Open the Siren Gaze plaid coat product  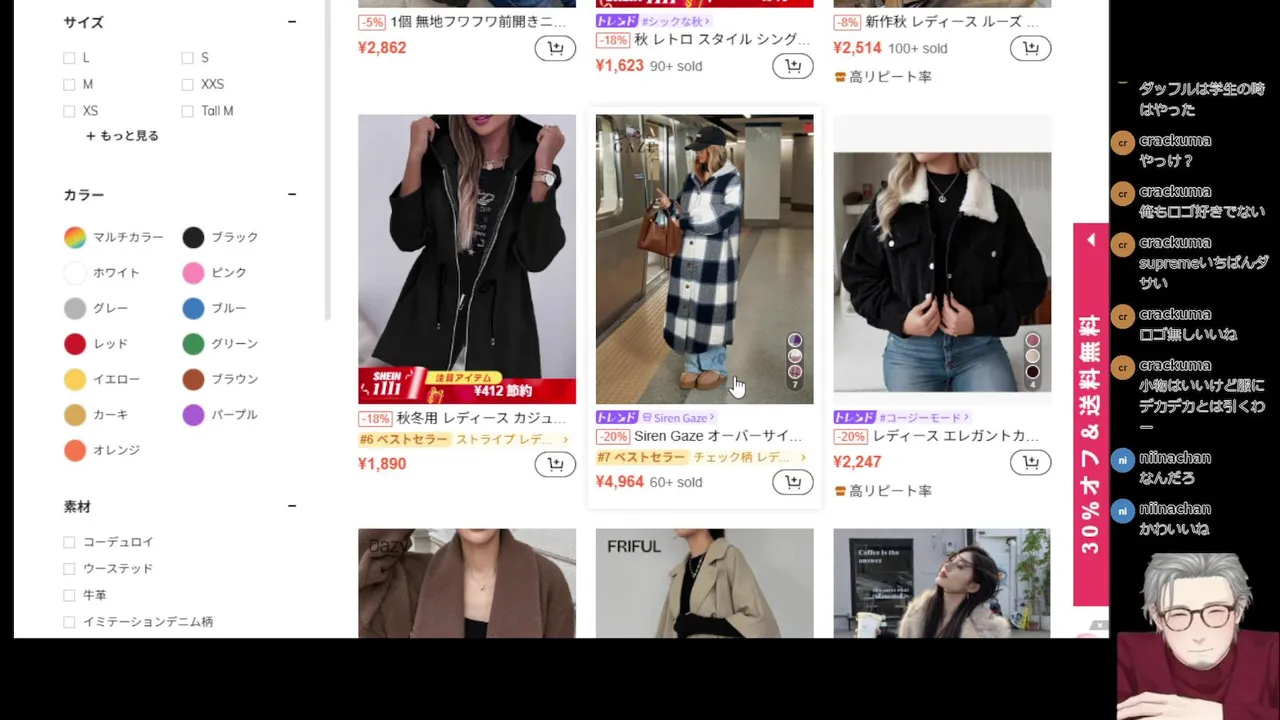tap(704, 258)
